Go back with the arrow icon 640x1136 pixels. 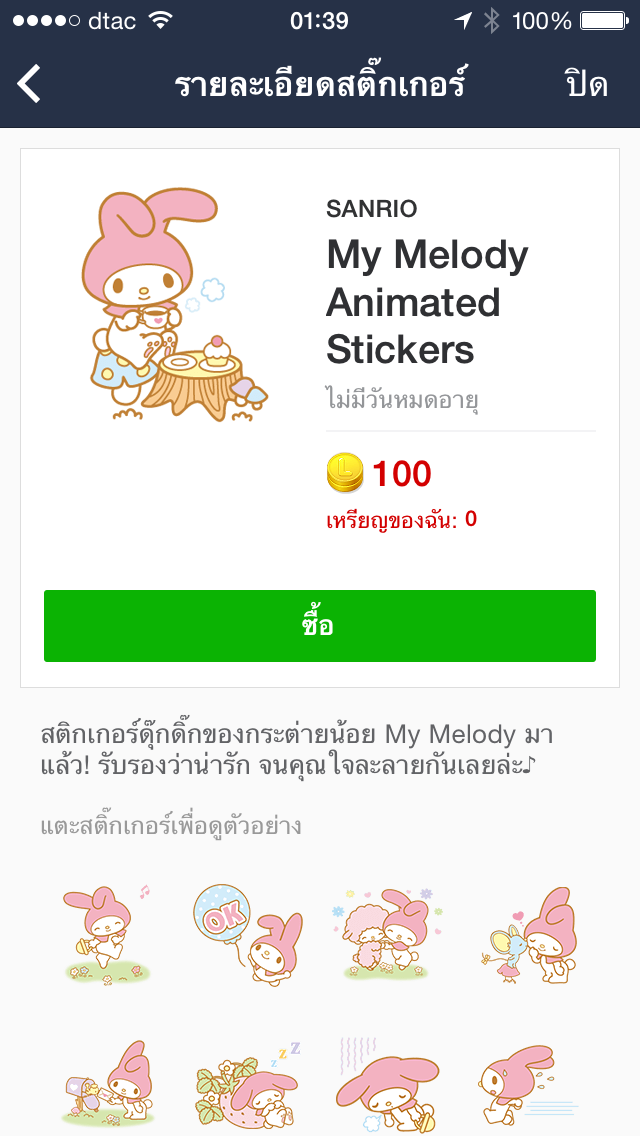30,84
